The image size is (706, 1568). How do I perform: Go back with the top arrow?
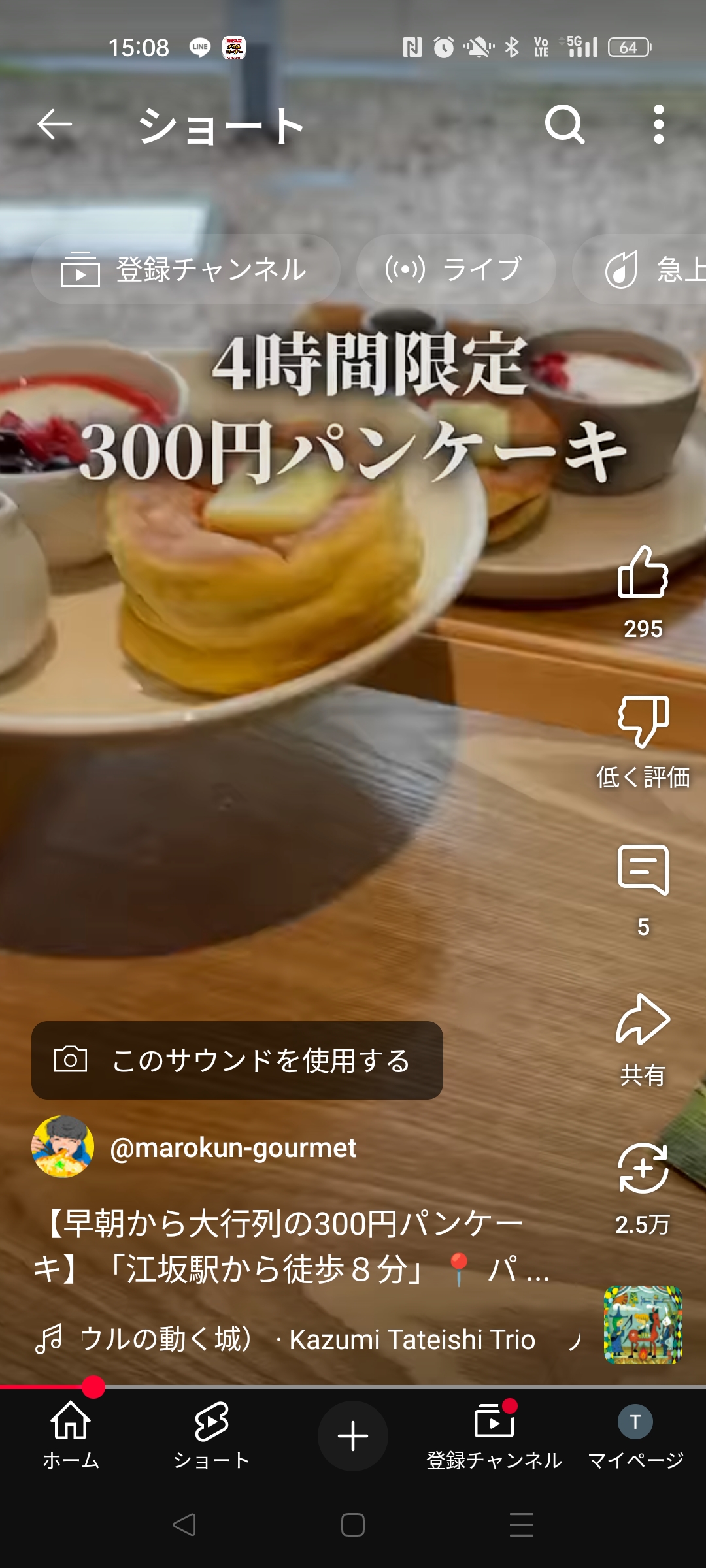[x=54, y=124]
